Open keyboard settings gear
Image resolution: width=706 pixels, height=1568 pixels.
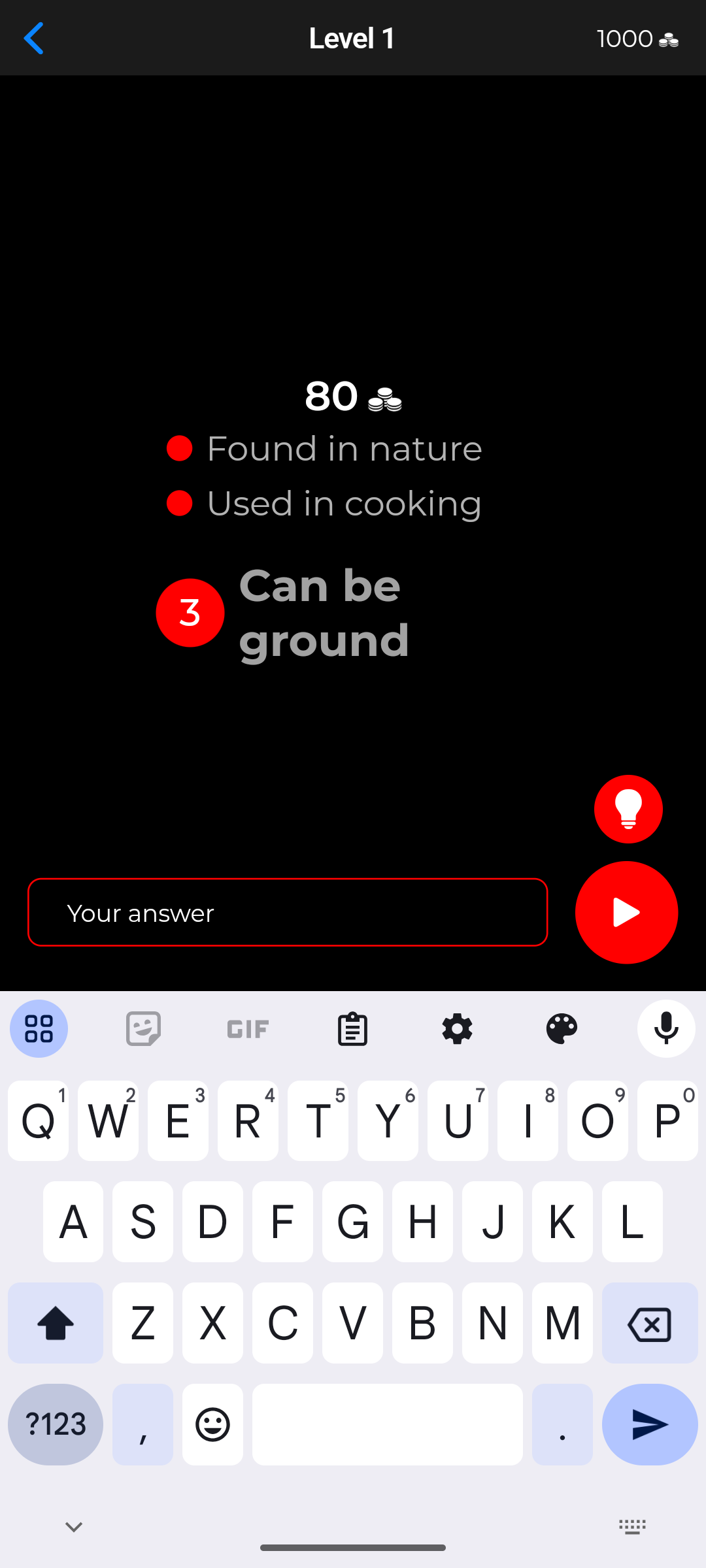click(457, 1029)
